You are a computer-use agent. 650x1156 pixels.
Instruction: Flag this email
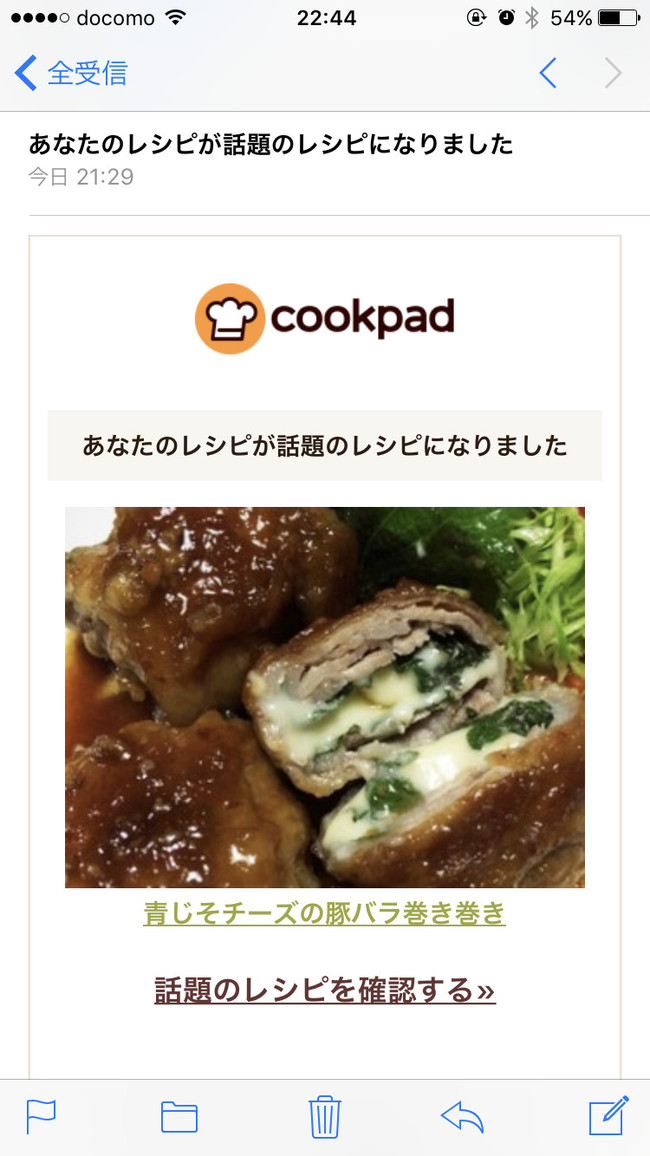pos(41,1116)
